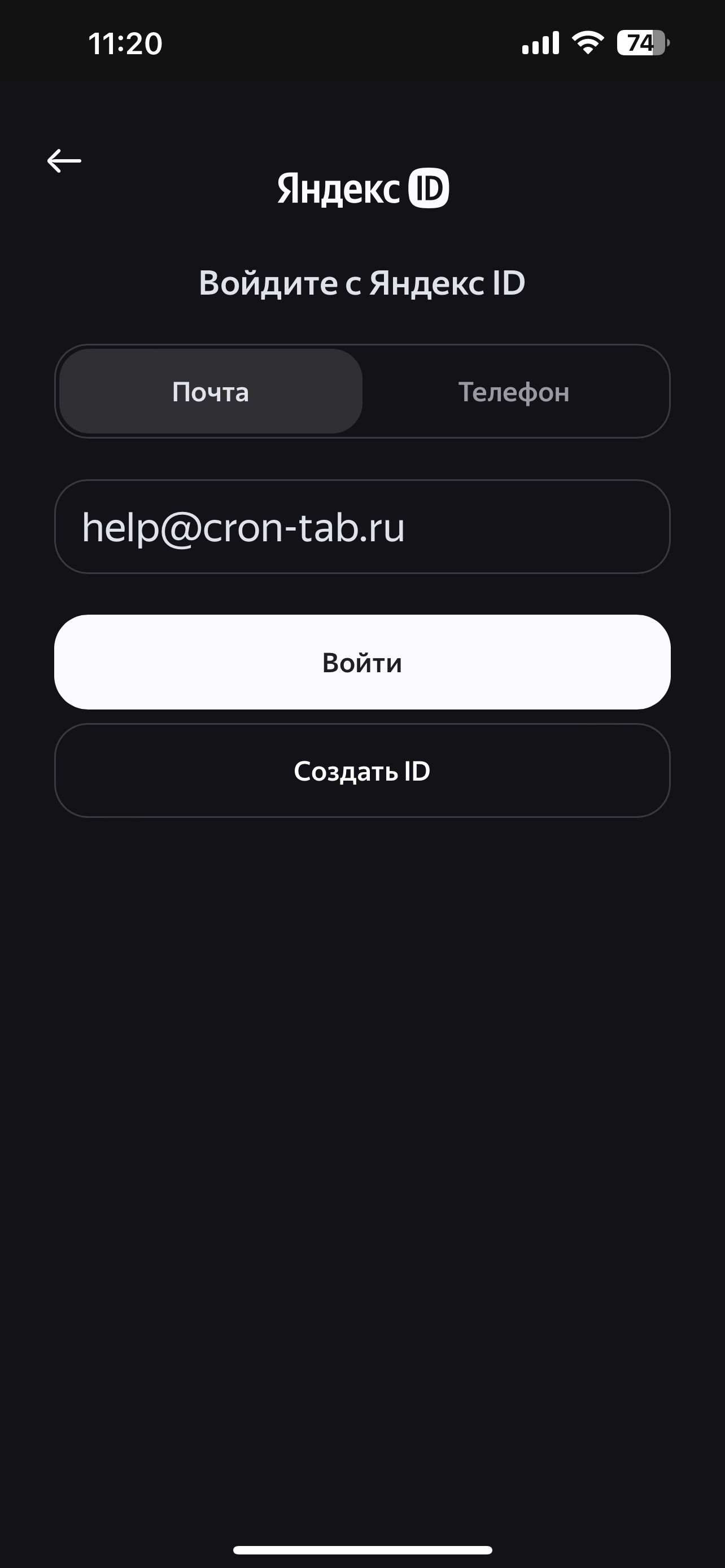
Task: Tap the Войти button
Action: [x=362, y=662]
